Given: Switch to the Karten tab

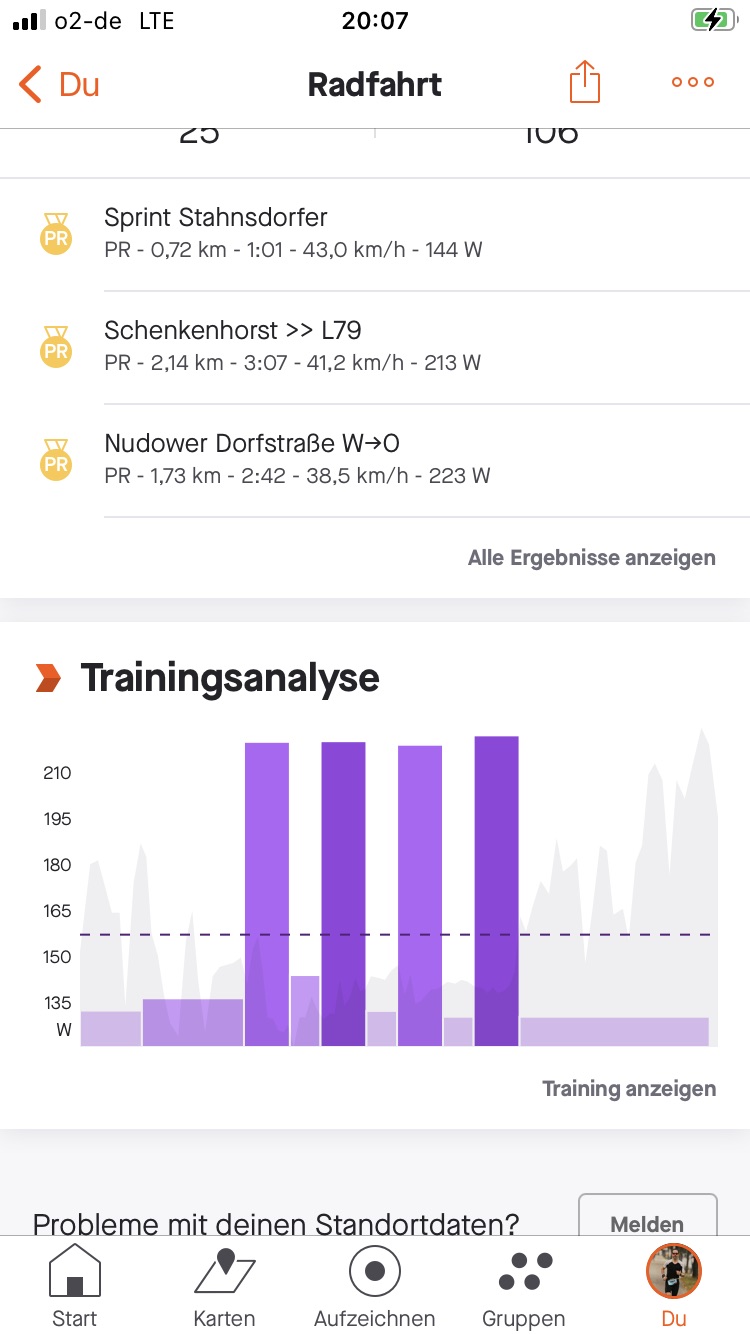Looking at the screenshot, I should point(225,1287).
